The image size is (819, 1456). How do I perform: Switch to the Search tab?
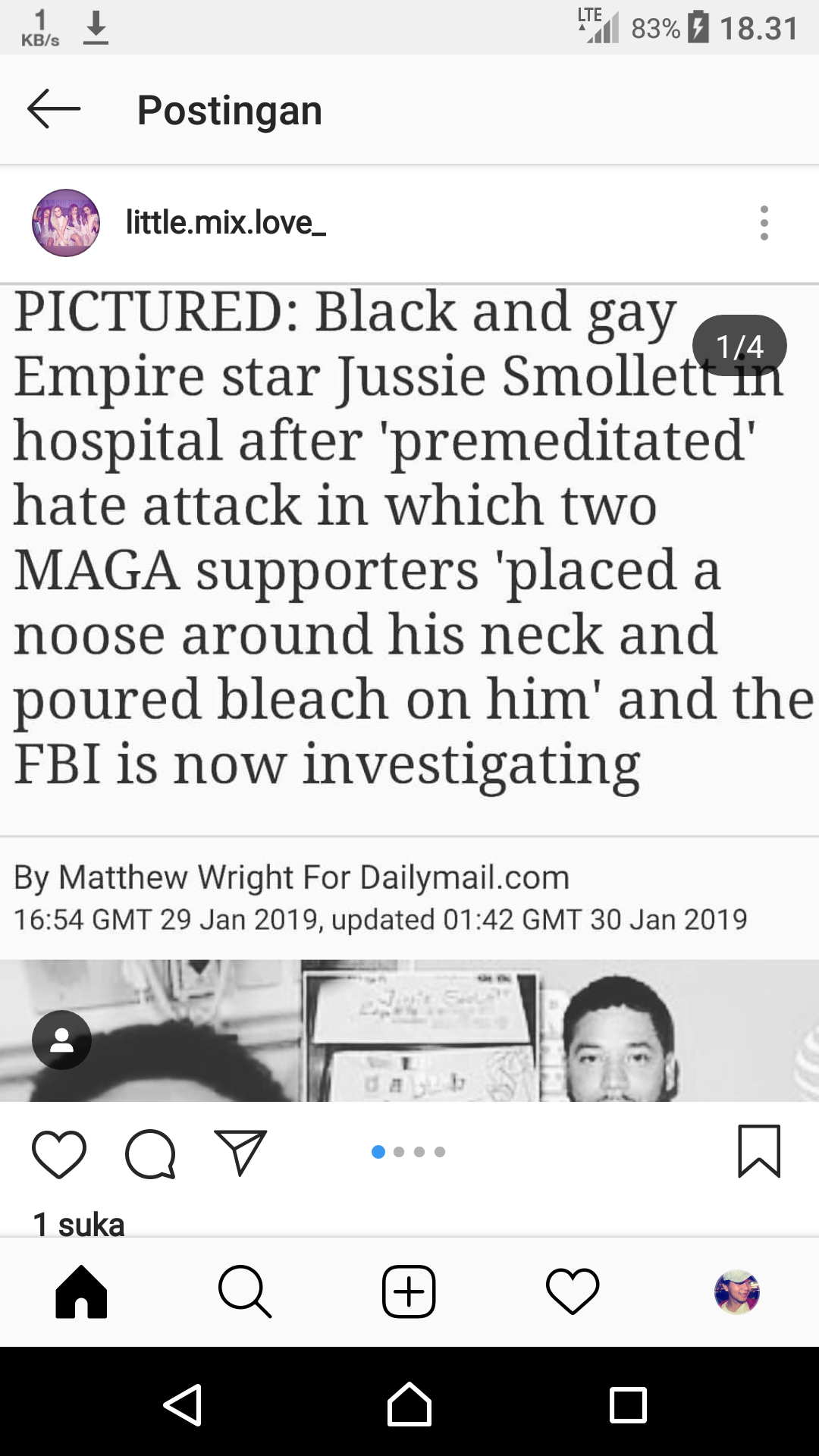[x=244, y=1291]
